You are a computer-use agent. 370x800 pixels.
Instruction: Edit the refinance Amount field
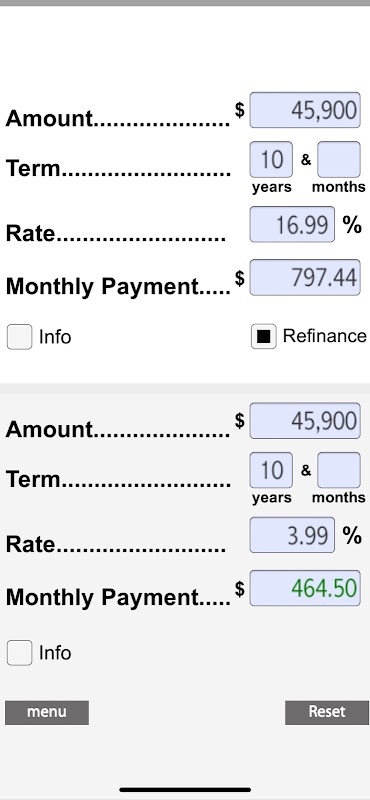[x=305, y=420]
